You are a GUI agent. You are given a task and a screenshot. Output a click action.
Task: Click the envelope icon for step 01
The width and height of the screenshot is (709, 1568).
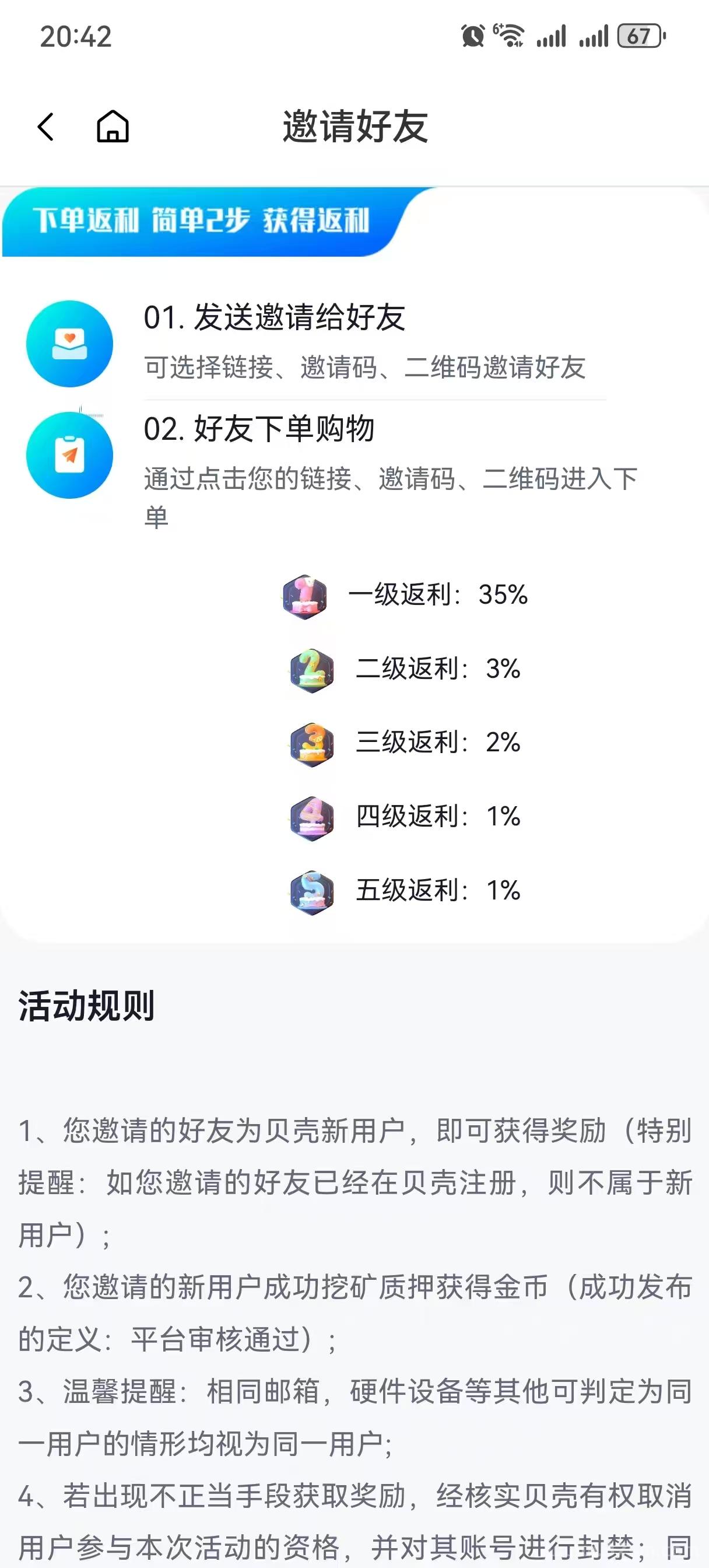[69, 342]
